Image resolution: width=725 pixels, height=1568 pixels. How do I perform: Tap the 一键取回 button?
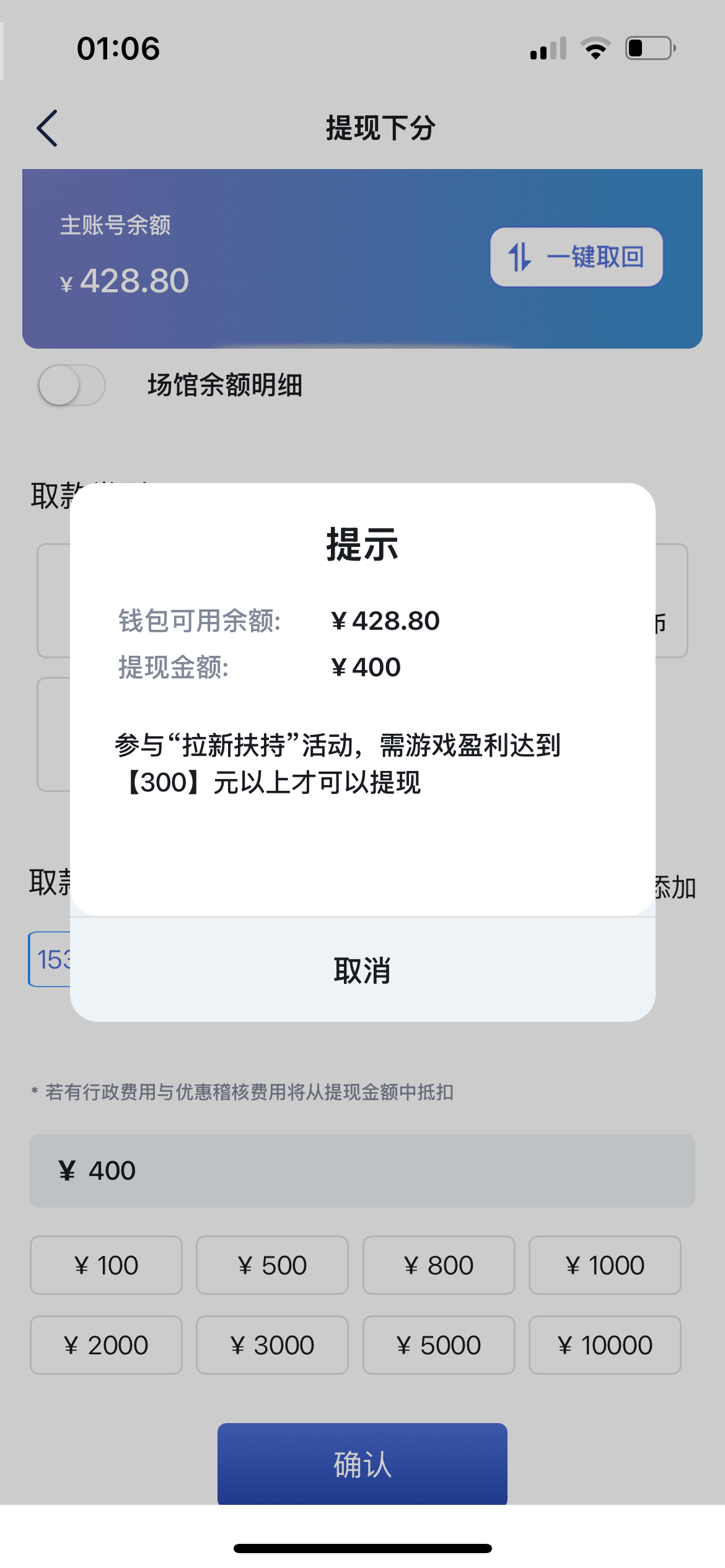point(576,257)
